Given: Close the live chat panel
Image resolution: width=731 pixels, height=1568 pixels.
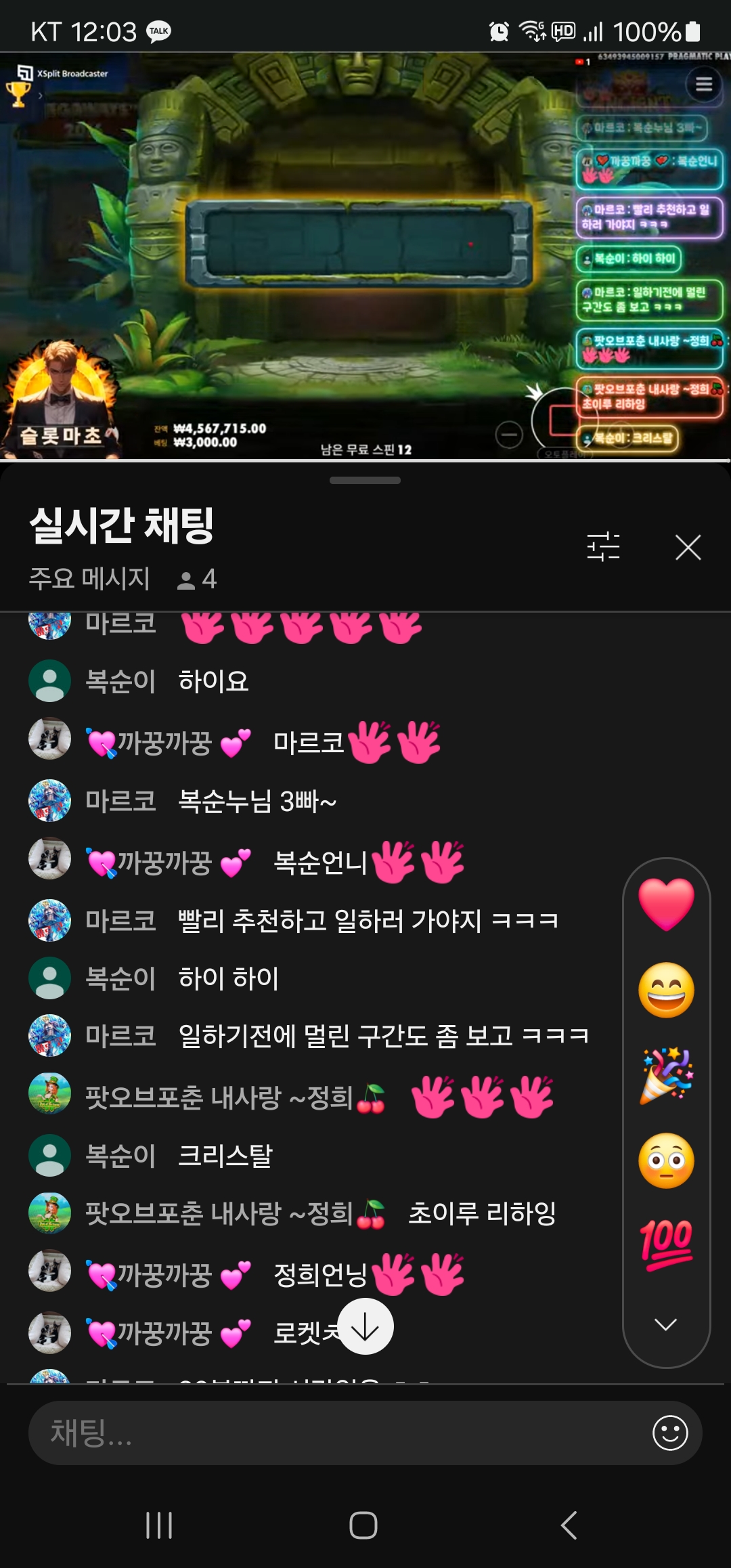Looking at the screenshot, I should tap(688, 547).
